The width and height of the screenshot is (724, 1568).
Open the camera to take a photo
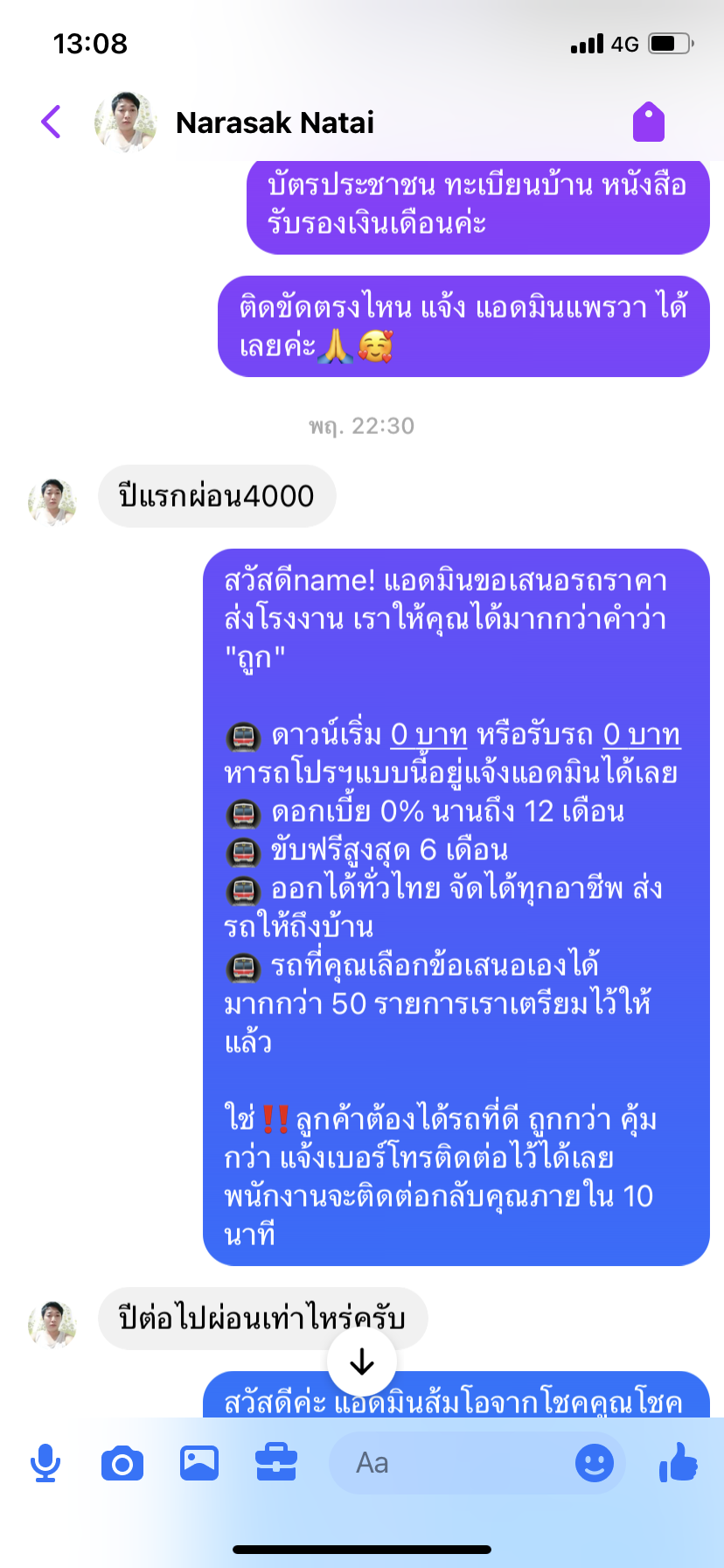[x=122, y=1463]
